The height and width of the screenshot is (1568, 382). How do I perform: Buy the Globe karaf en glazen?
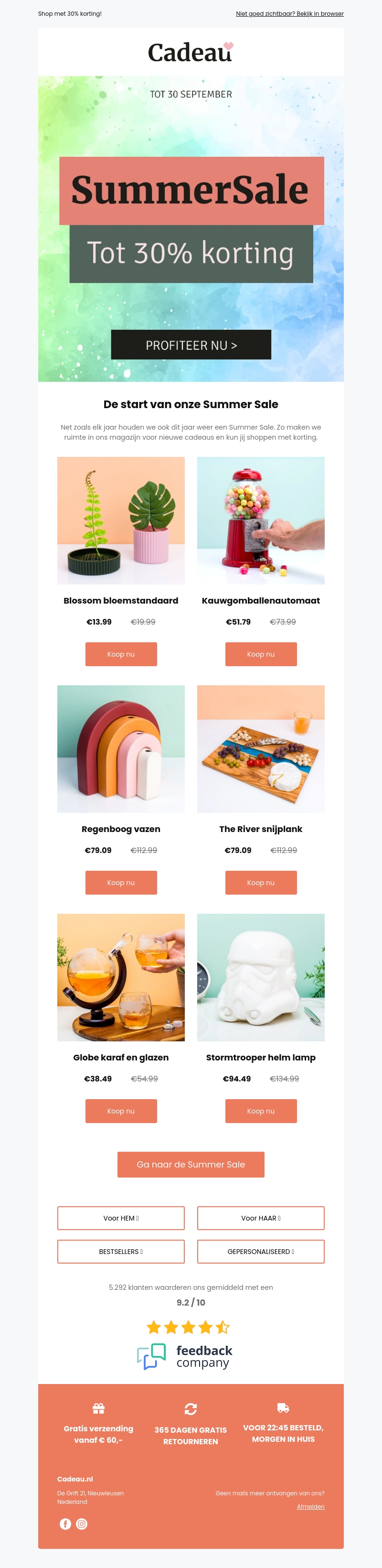121,1111
